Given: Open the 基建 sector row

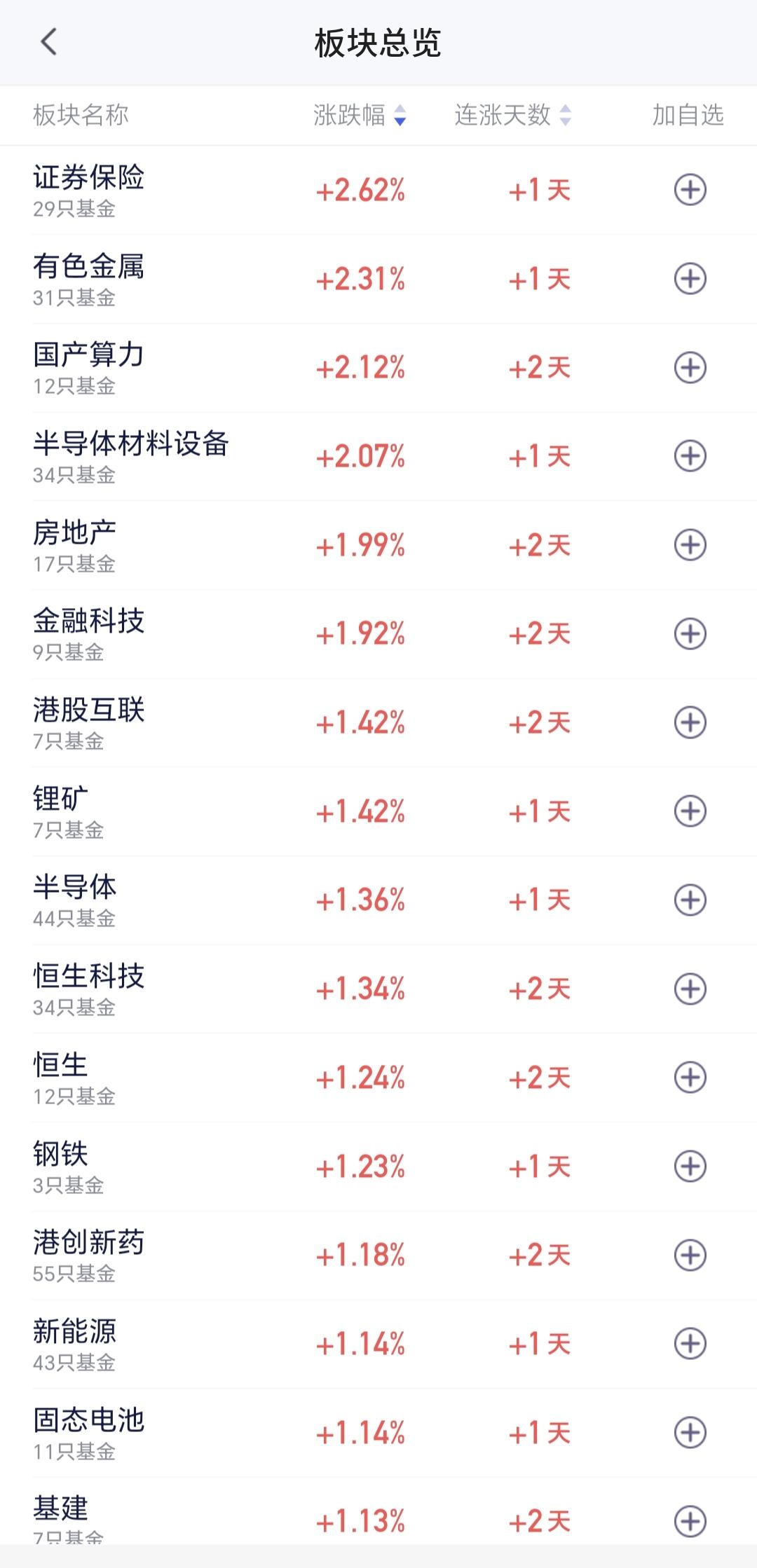Looking at the screenshot, I should (x=378, y=1520).
